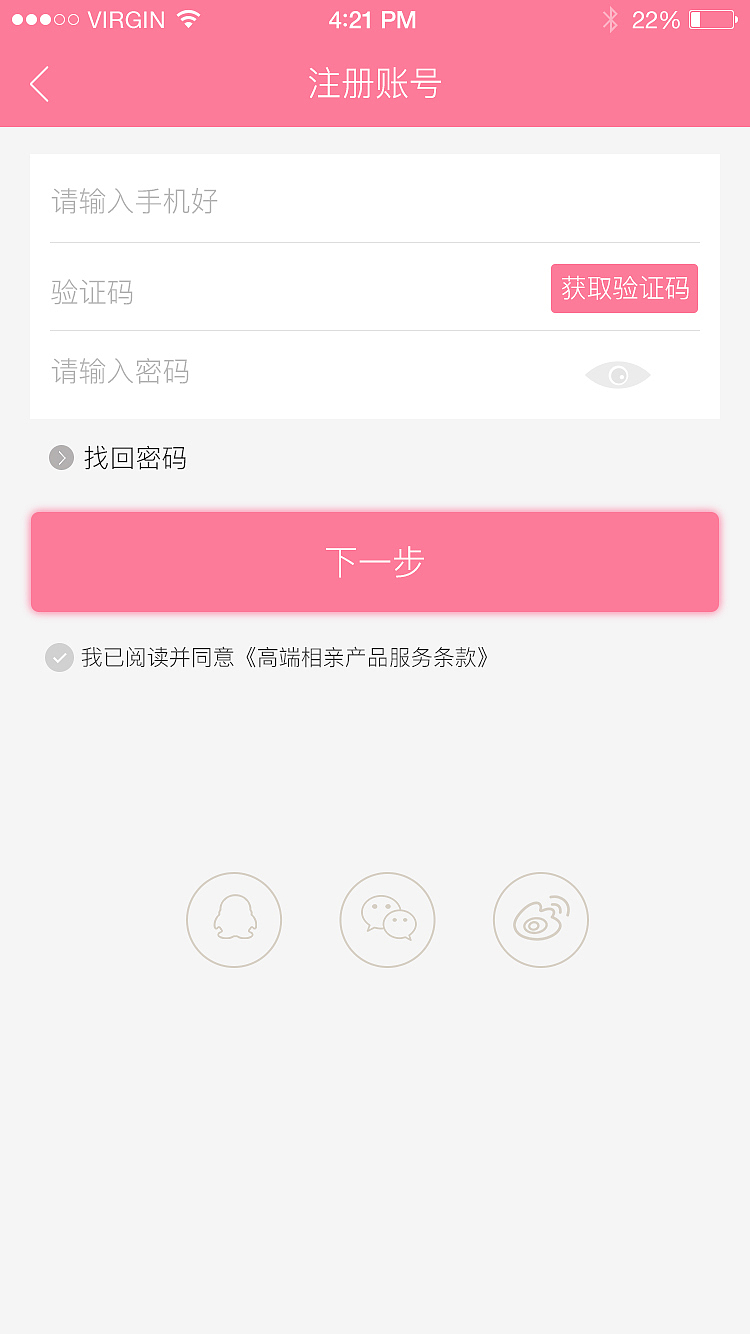Viewport: 750px width, 1334px height.
Task: Open the 《高端相亲产品服务条款》 terms link
Action: tap(367, 657)
